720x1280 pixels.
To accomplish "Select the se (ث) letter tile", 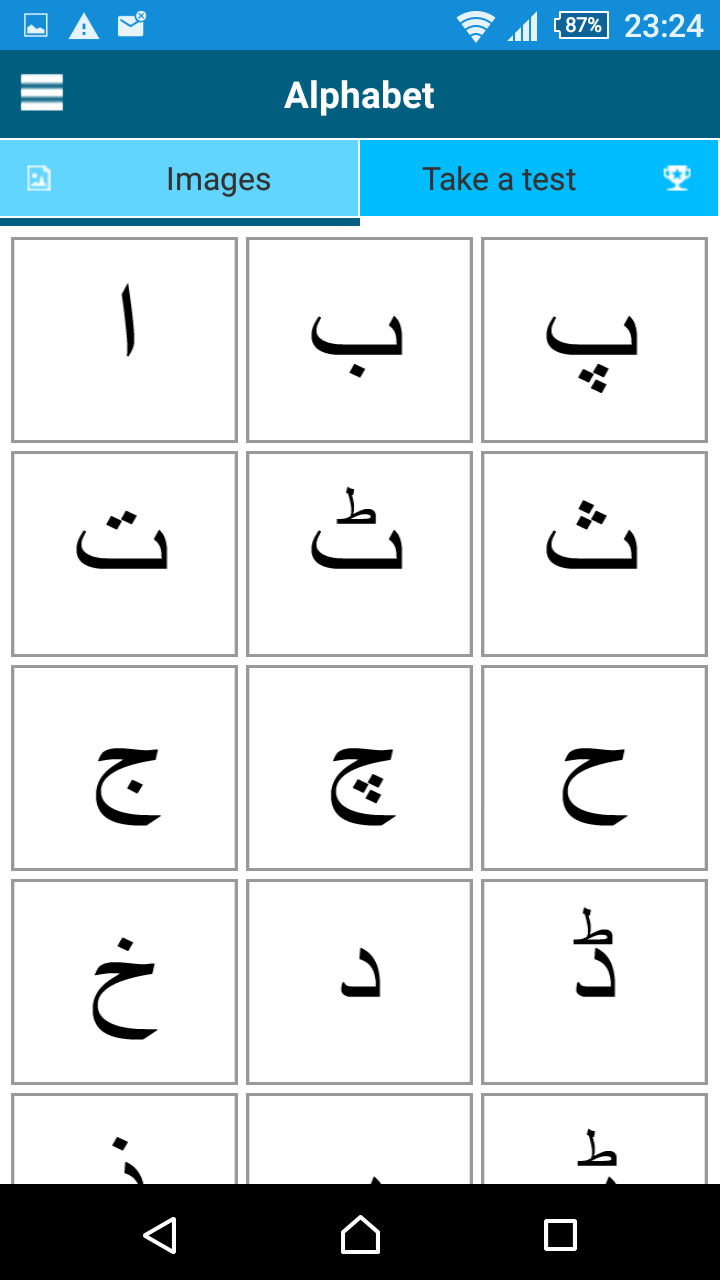I will [594, 554].
